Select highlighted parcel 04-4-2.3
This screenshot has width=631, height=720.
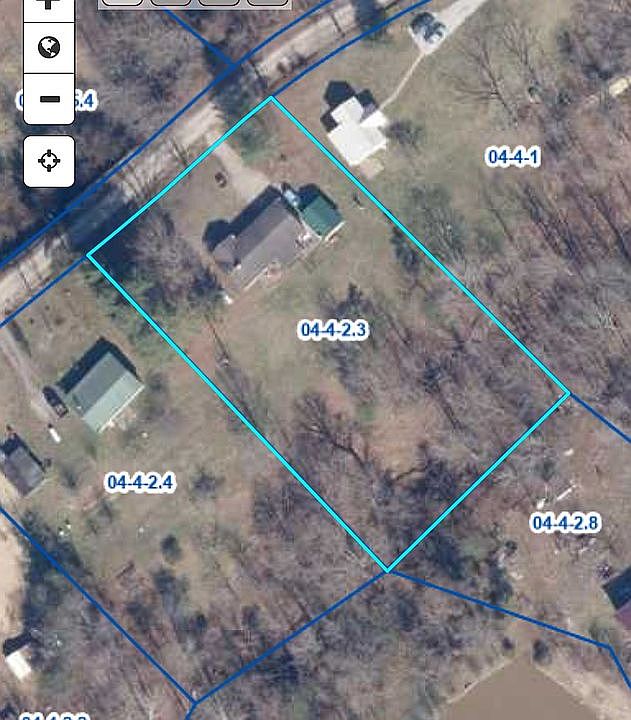pyautogui.click(x=334, y=330)
